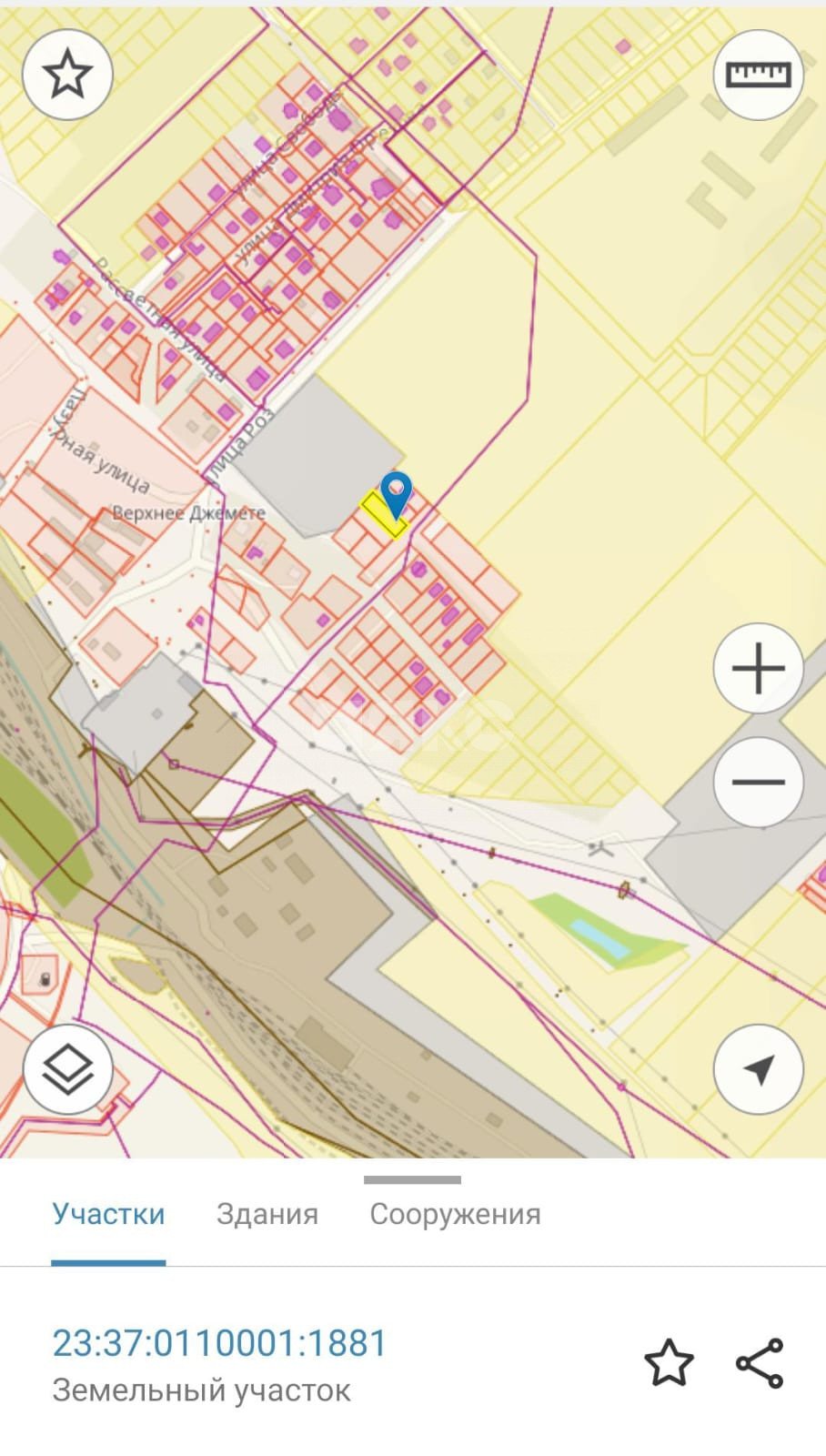The width and height of the screenshot is (826, 1456).
Task: Zoom in with the plus button
Action: point(758,669)
